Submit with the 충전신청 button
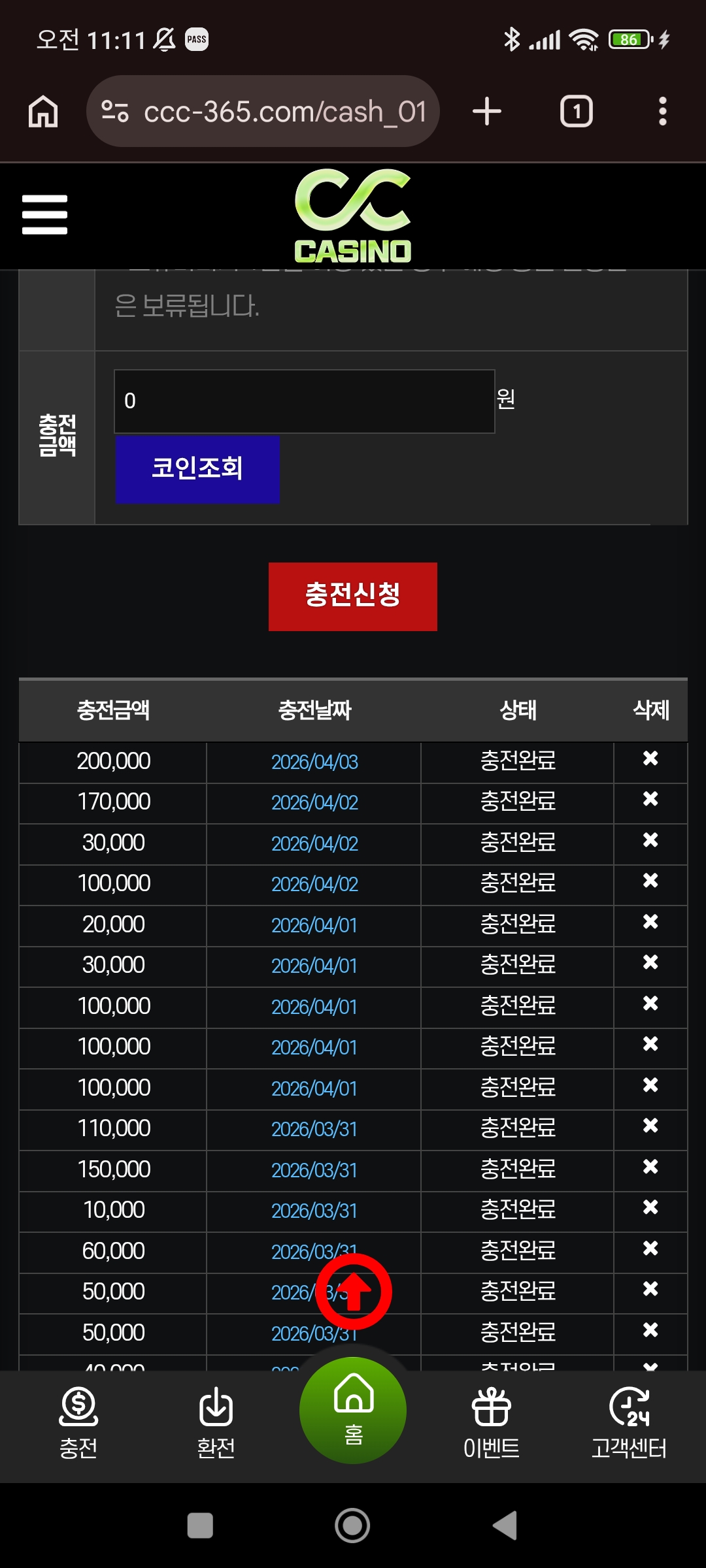 coord(352,596)
